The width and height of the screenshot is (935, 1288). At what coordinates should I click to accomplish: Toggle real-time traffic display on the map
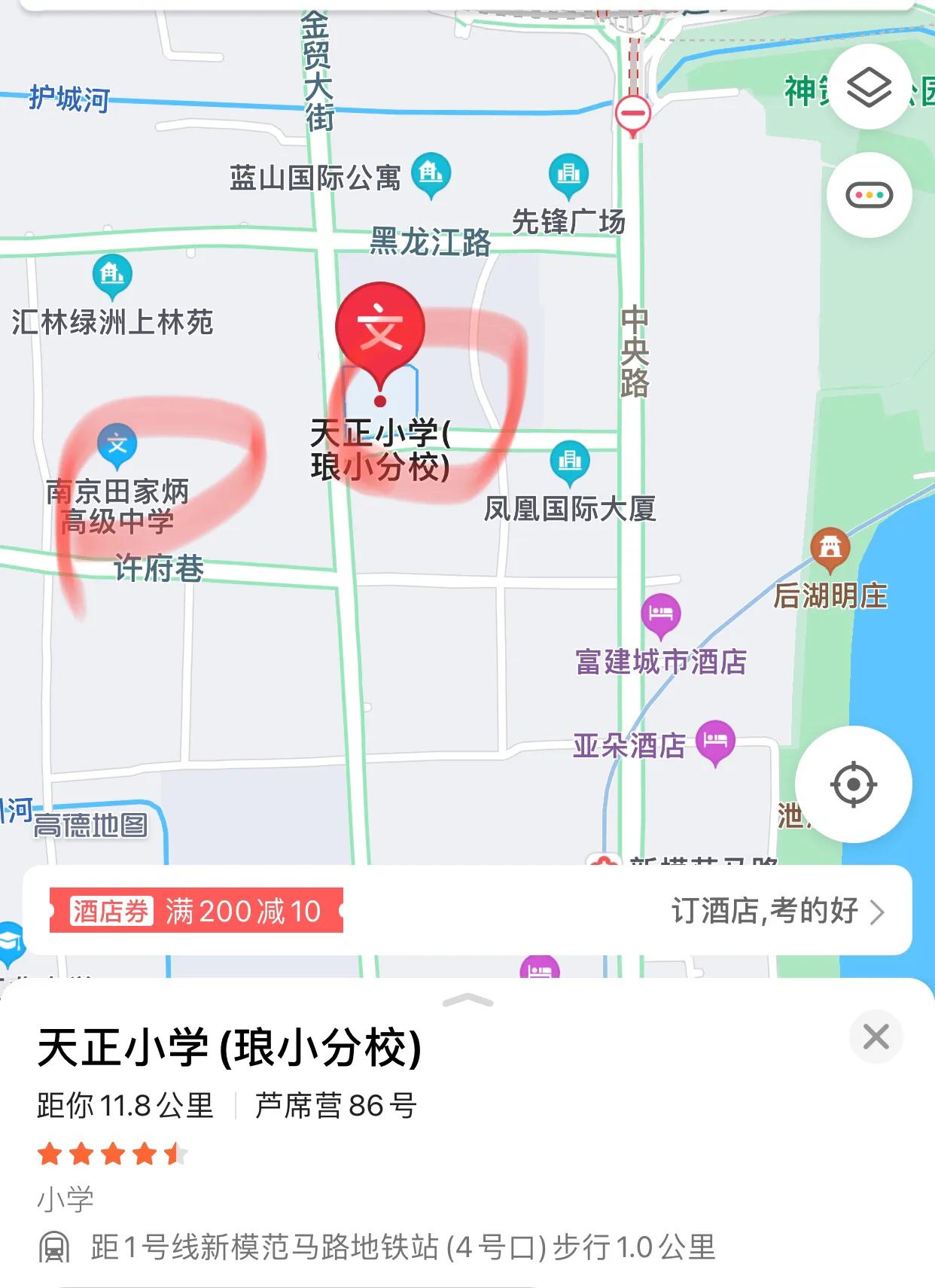[870, 193]
